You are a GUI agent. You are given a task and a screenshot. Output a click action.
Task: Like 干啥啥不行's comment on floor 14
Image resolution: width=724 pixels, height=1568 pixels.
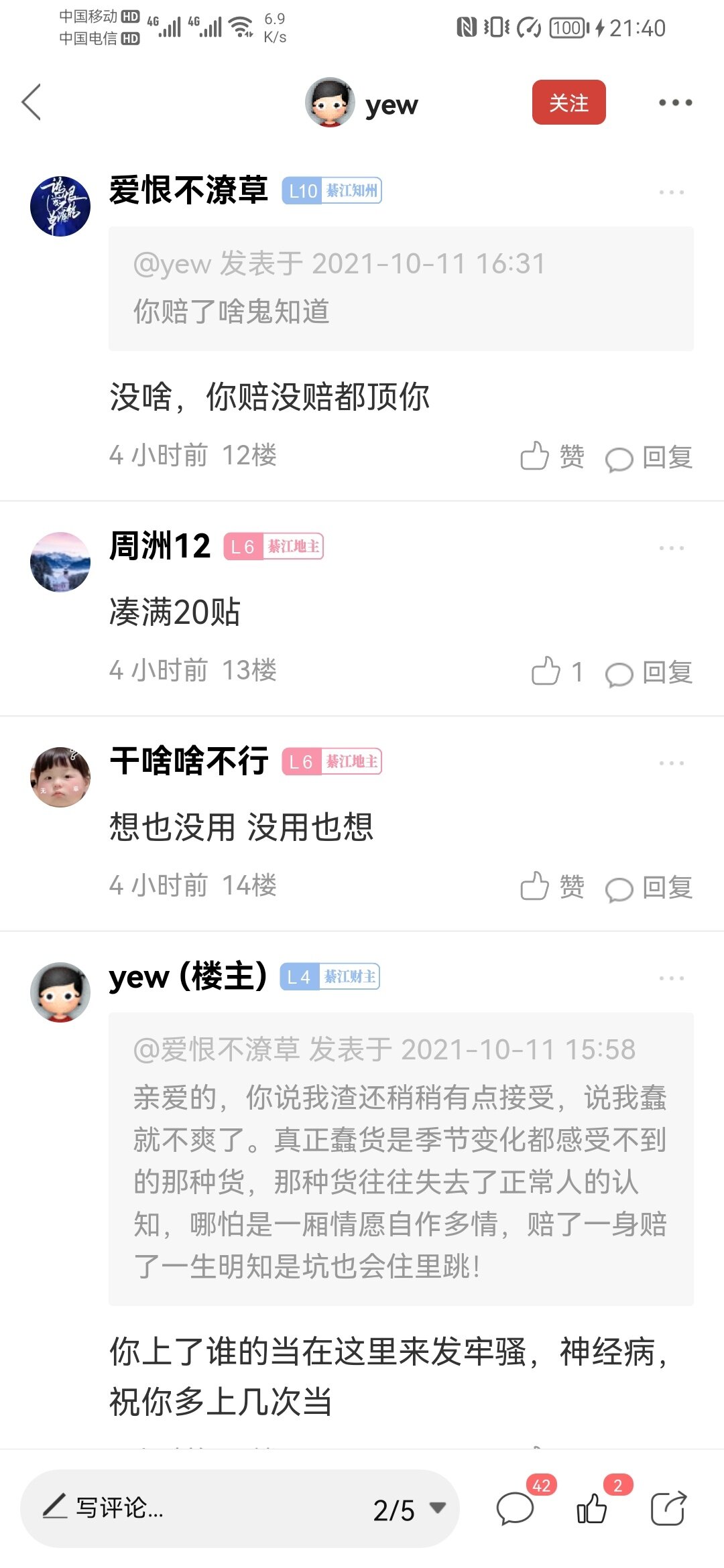tap(552, 887)
